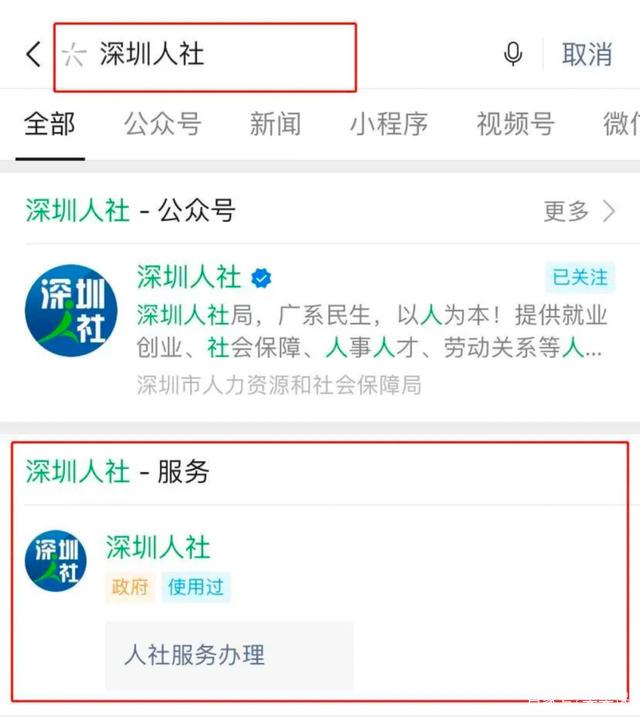This screenshot has height=717, width=640.
Task: Start voice search with the microphone
Action: (513, 54)
